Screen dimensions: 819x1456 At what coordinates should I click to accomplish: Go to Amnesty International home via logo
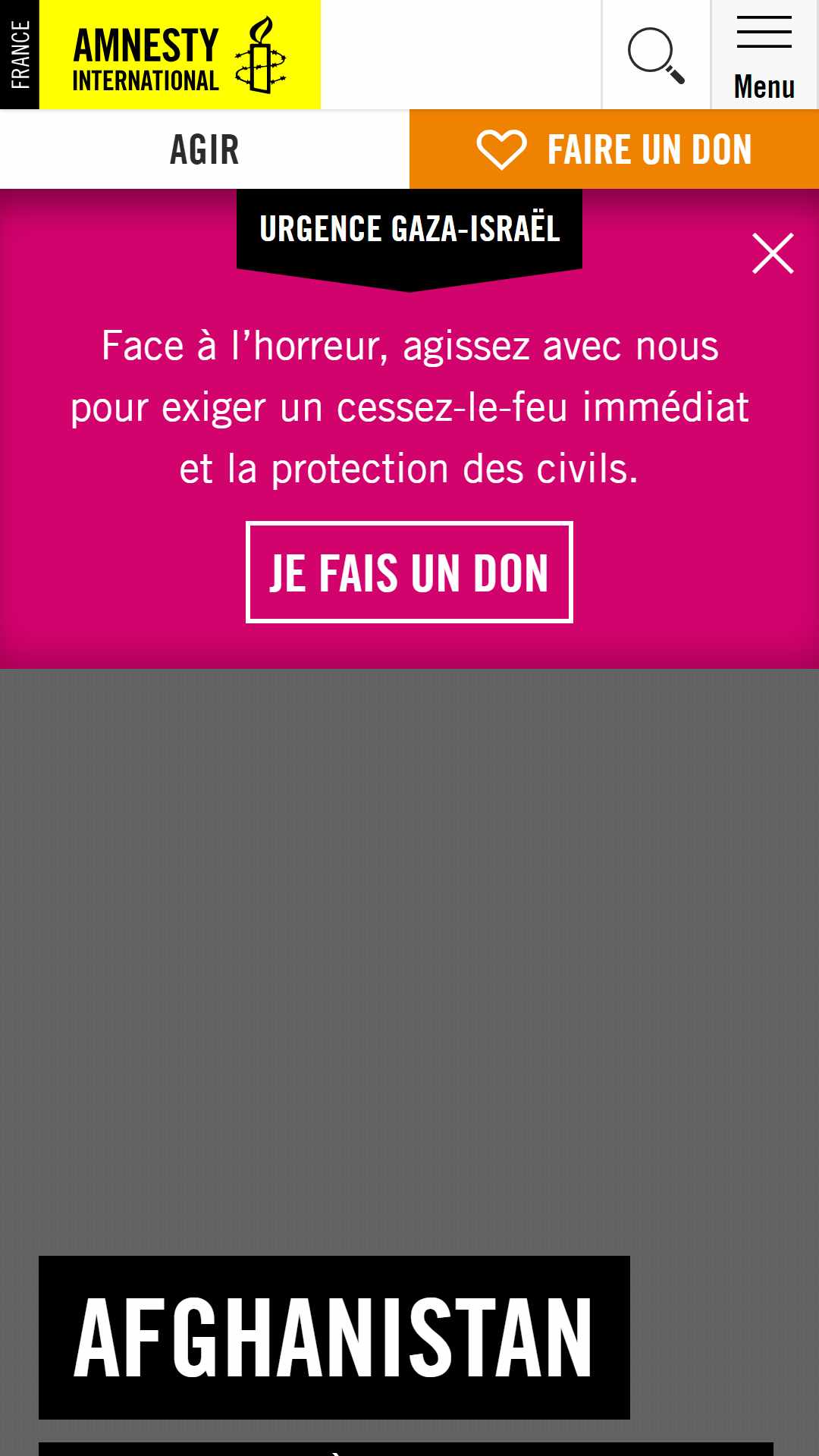tap(179, 55)
